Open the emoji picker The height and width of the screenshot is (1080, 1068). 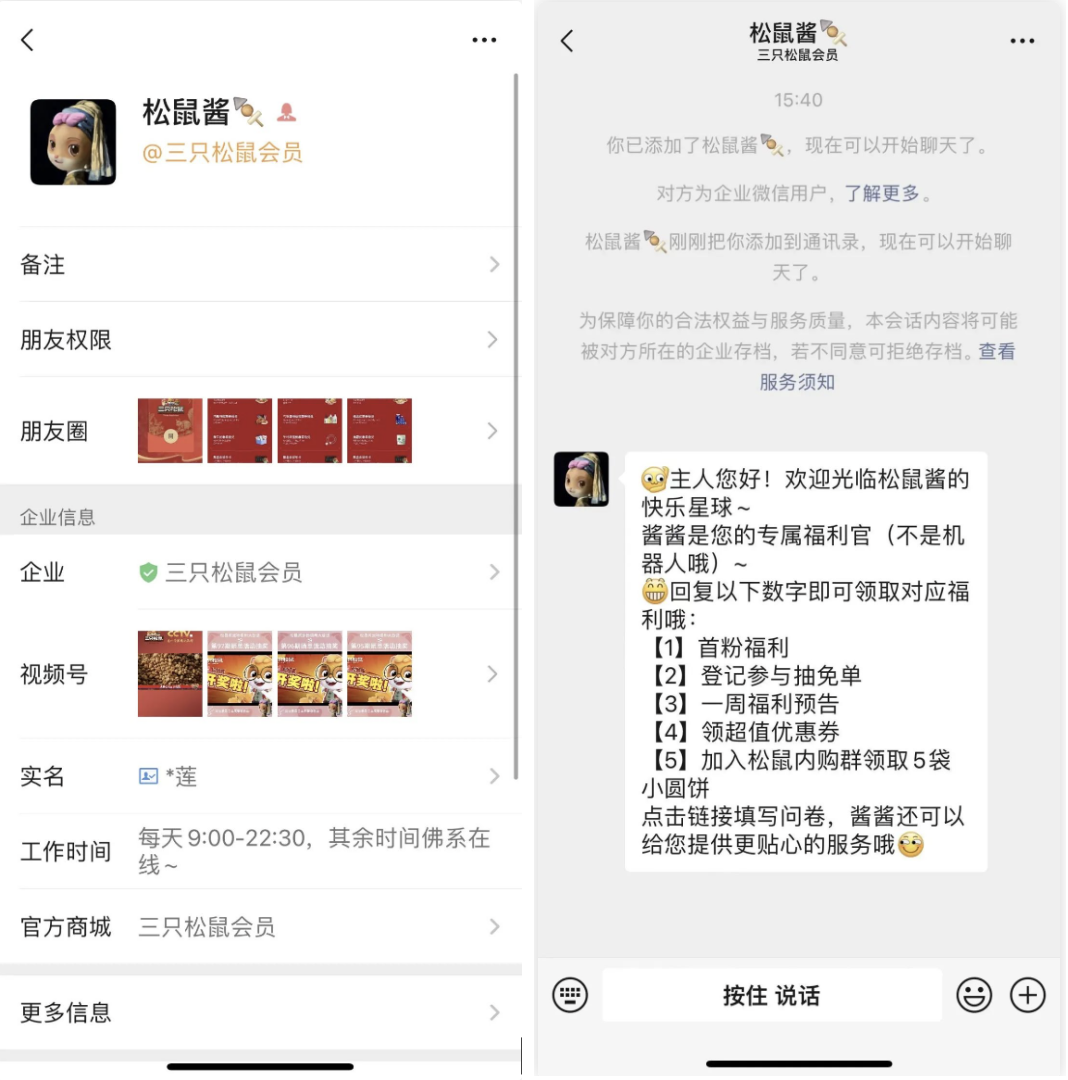(x=974, y=995)
